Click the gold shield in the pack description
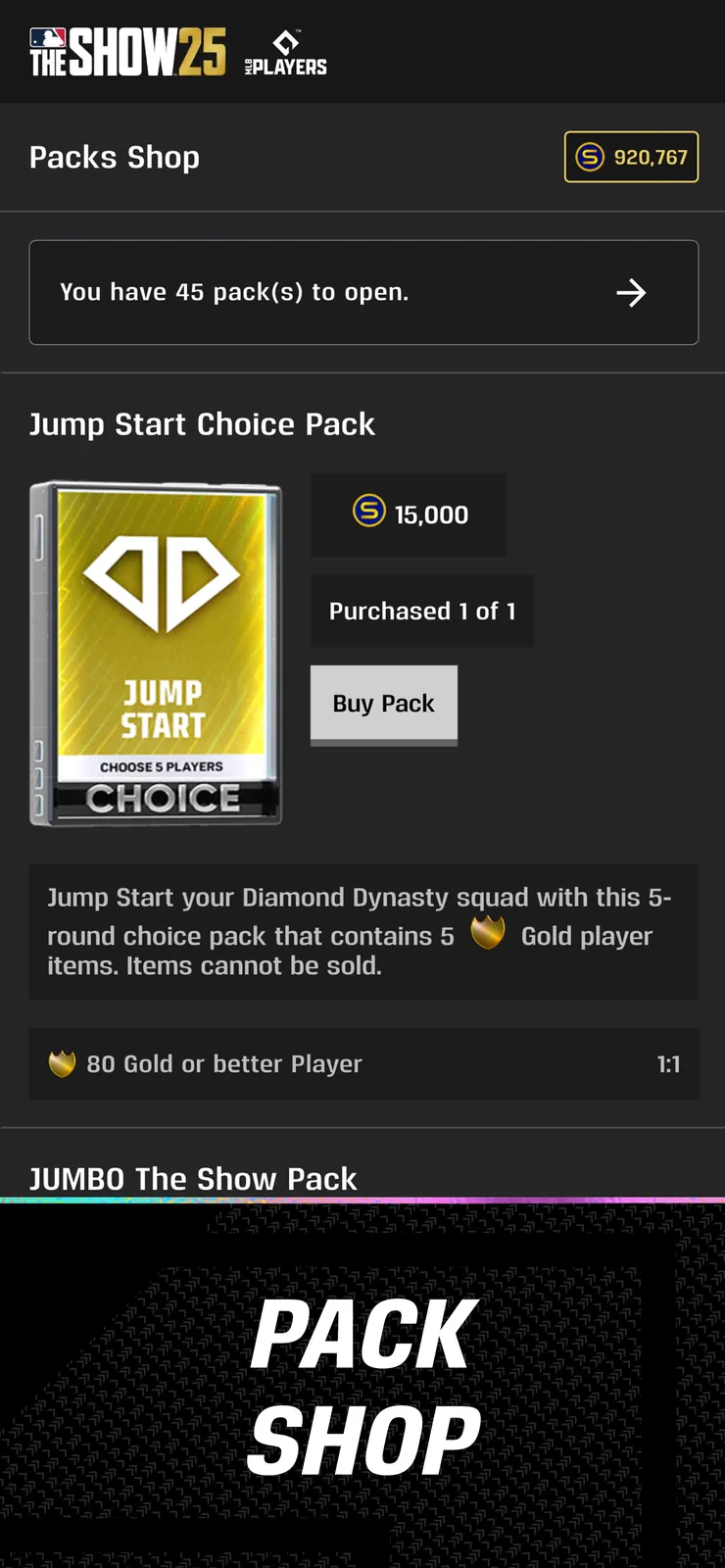This screenshot has width=725, height=1568. (487, 931)
